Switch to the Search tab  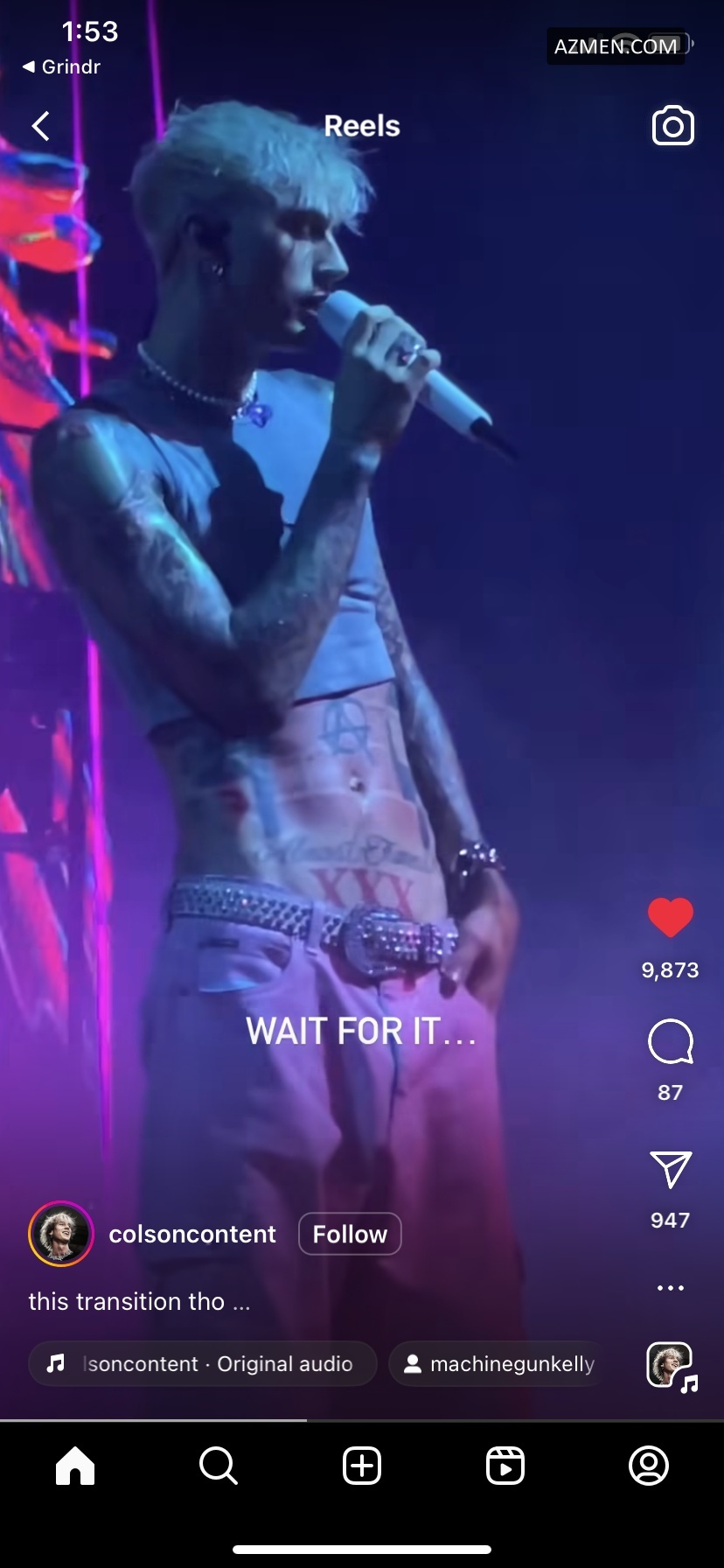pyautogui.click(x=219, y=1465)
